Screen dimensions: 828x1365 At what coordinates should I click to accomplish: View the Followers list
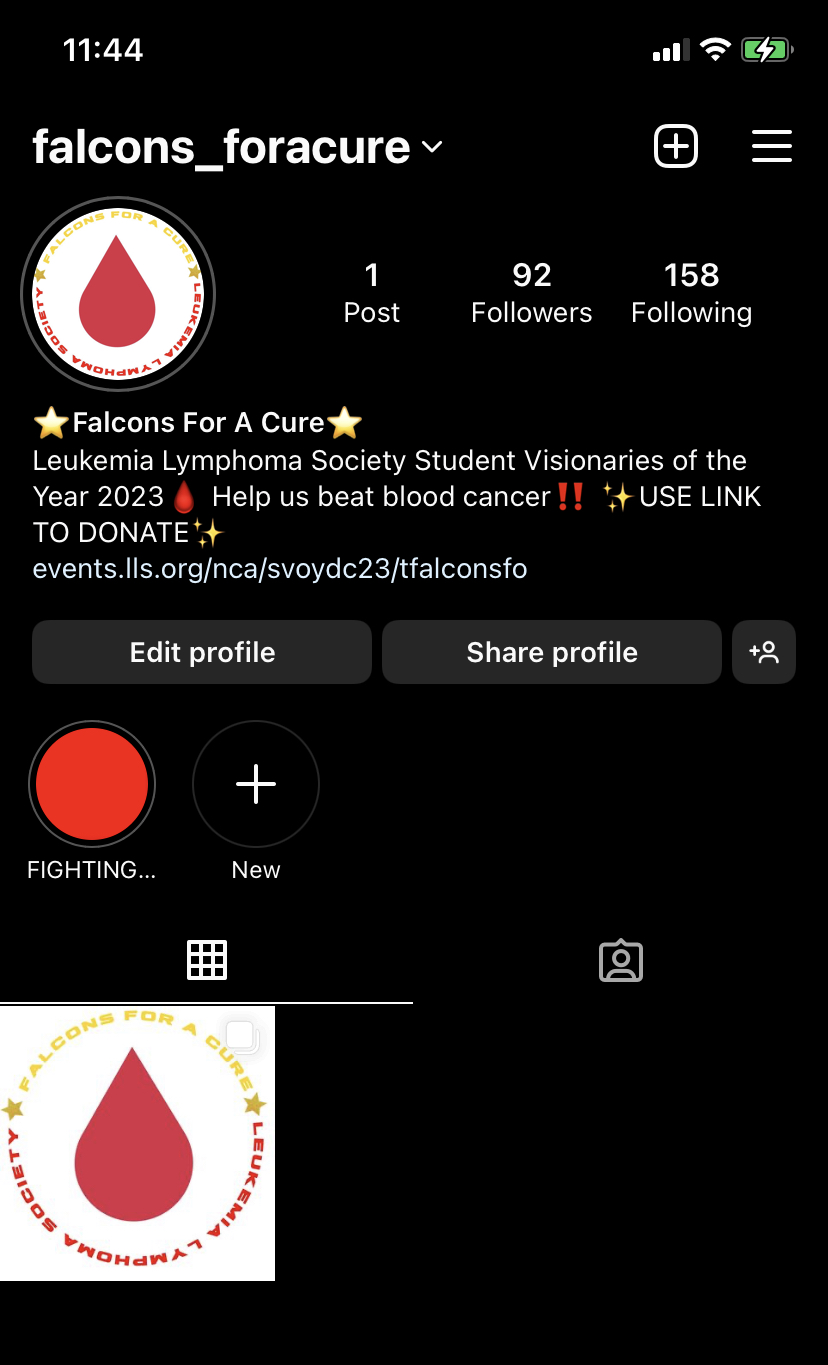point(532,292)
